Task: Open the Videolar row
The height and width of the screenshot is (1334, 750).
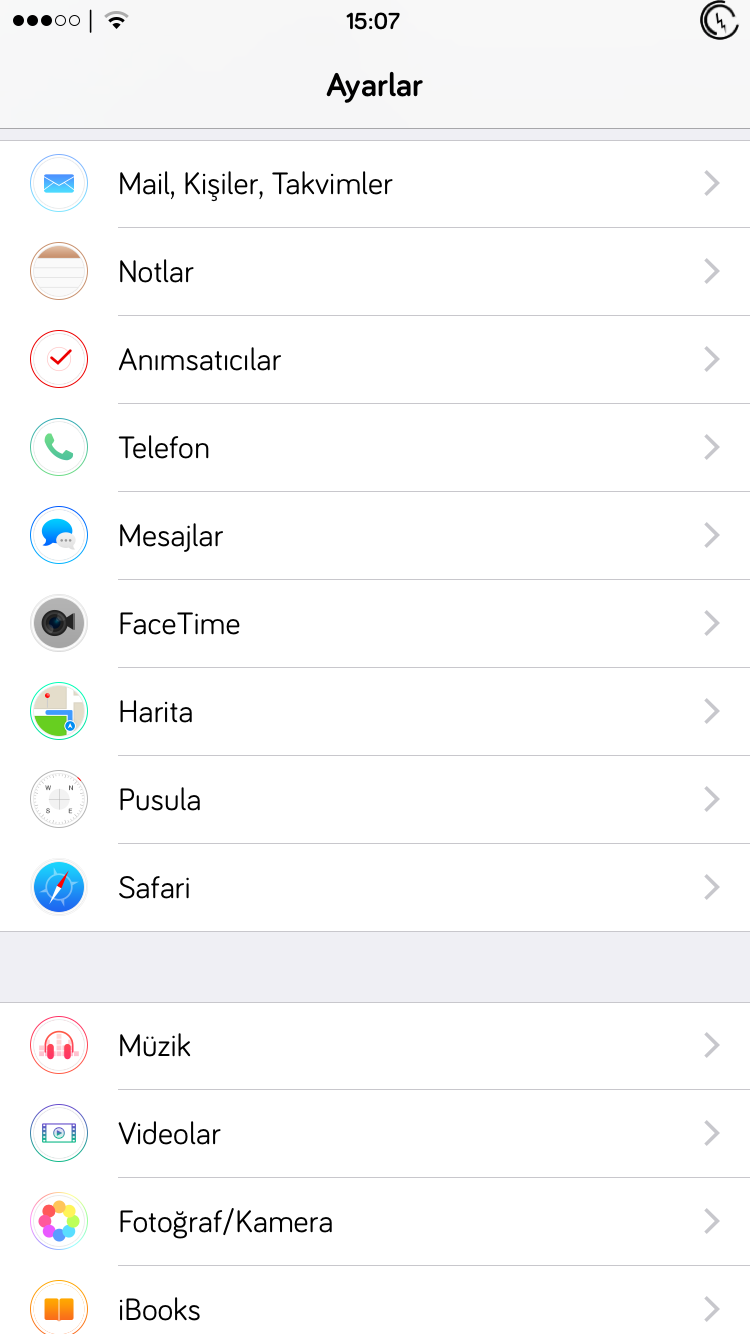Action: coord(375,1134)
